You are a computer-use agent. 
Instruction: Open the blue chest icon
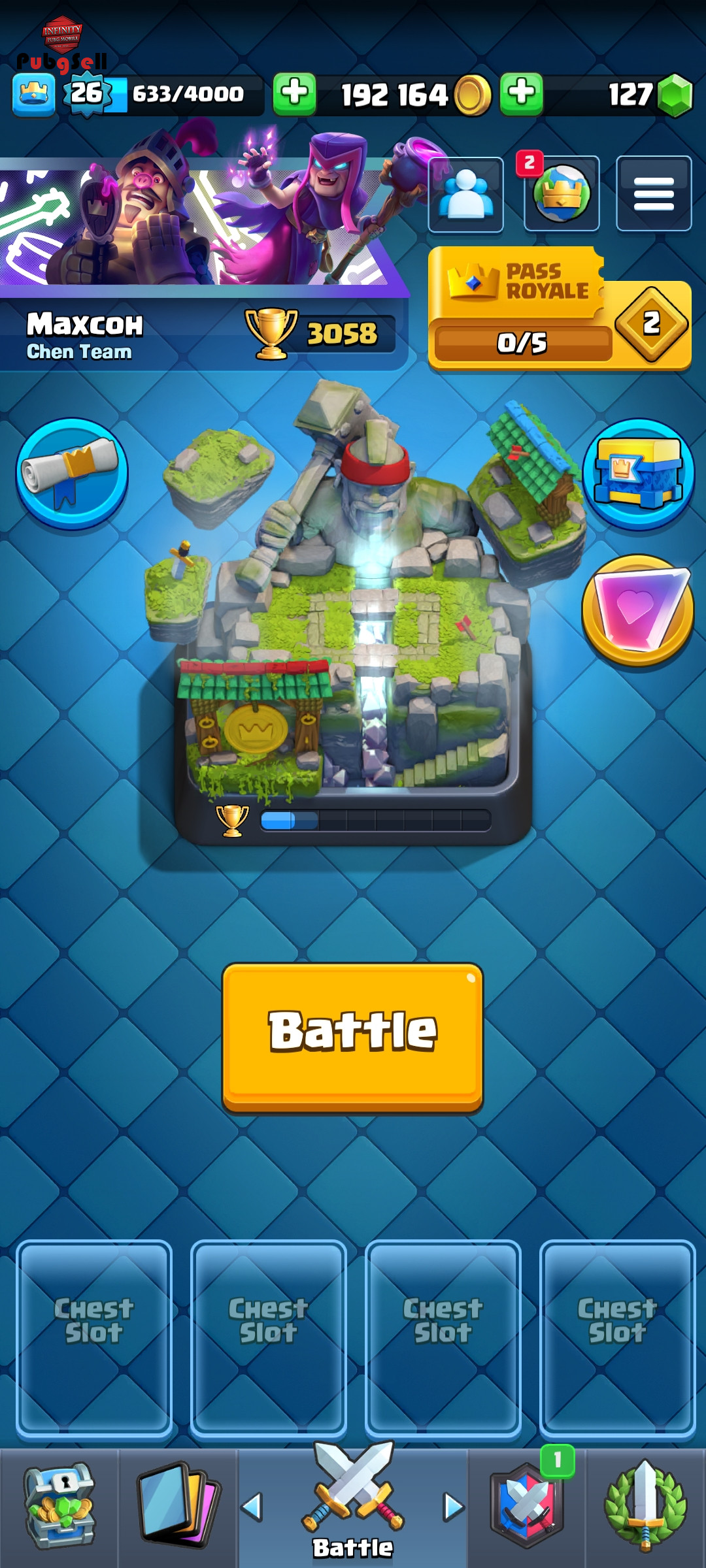(639, 474)
